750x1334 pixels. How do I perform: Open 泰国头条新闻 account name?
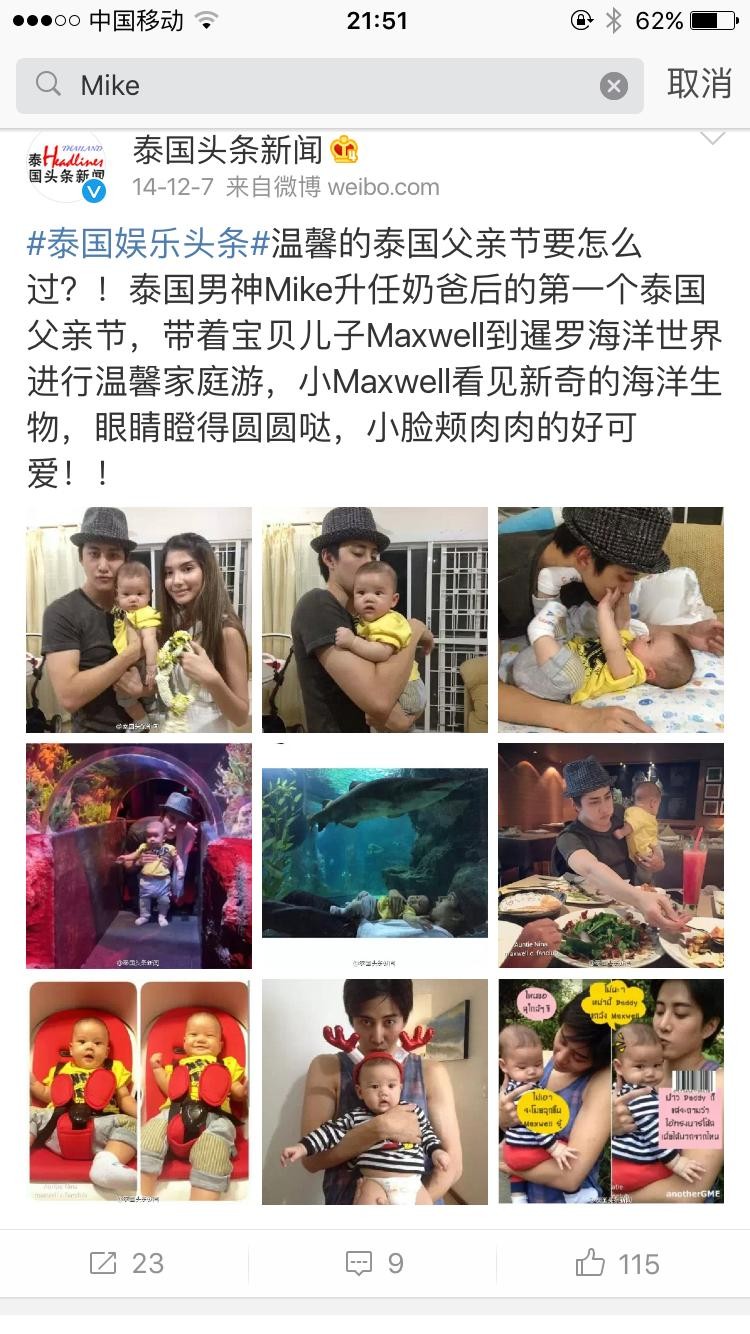(229, 151)
